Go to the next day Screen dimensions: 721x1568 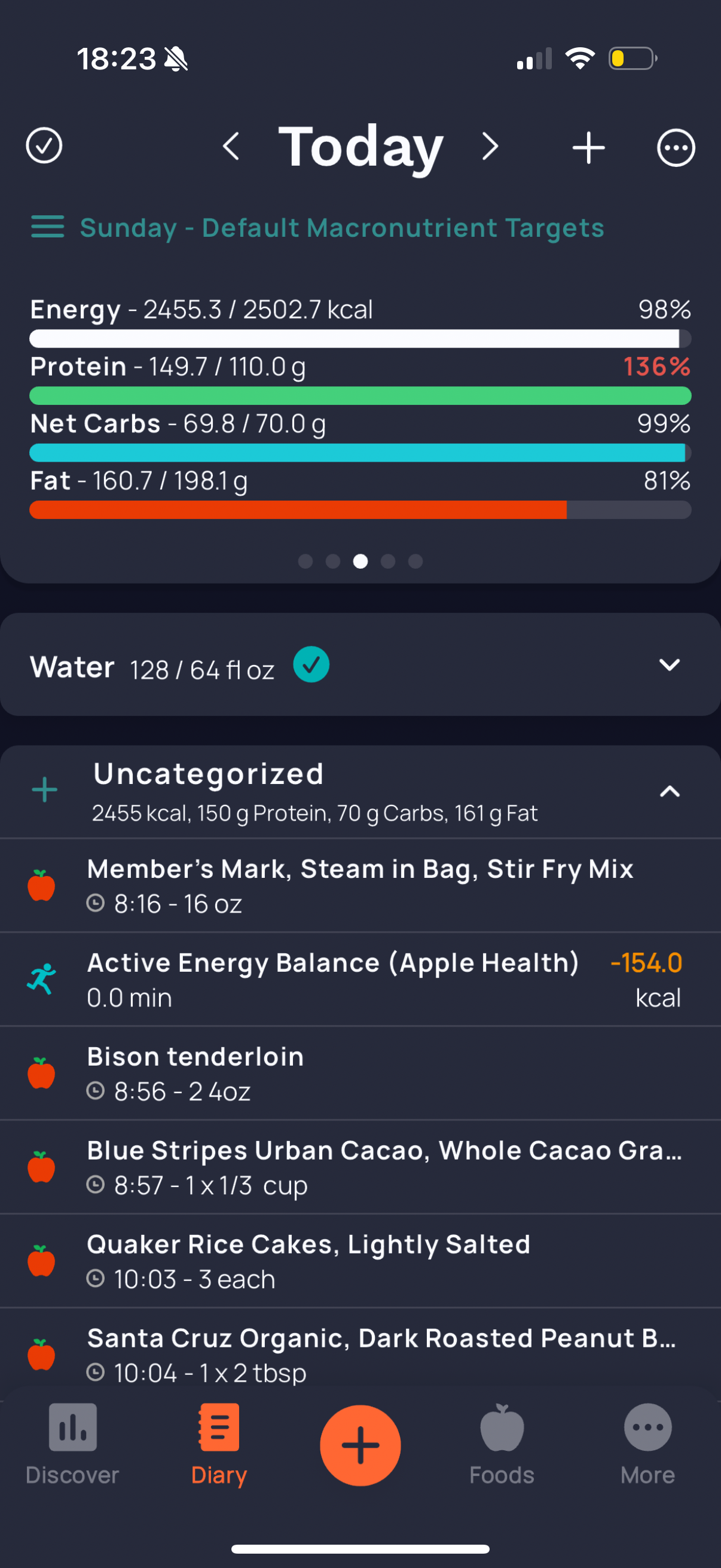pyautogui.click(x=490, y=147)
